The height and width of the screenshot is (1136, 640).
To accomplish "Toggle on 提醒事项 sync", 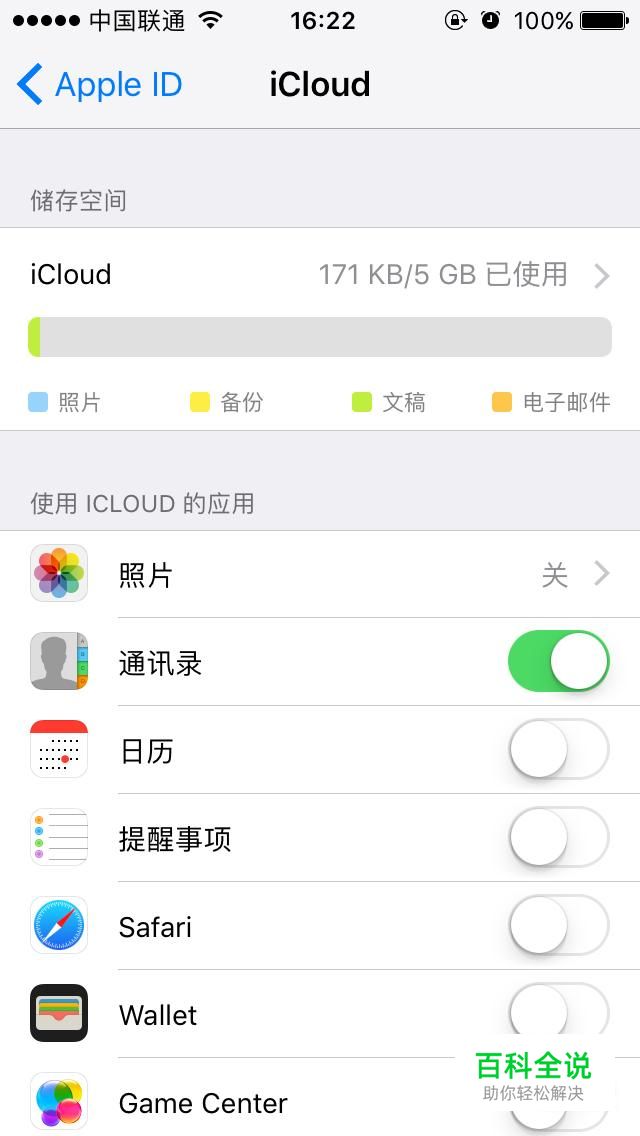I will pos(558,838).
